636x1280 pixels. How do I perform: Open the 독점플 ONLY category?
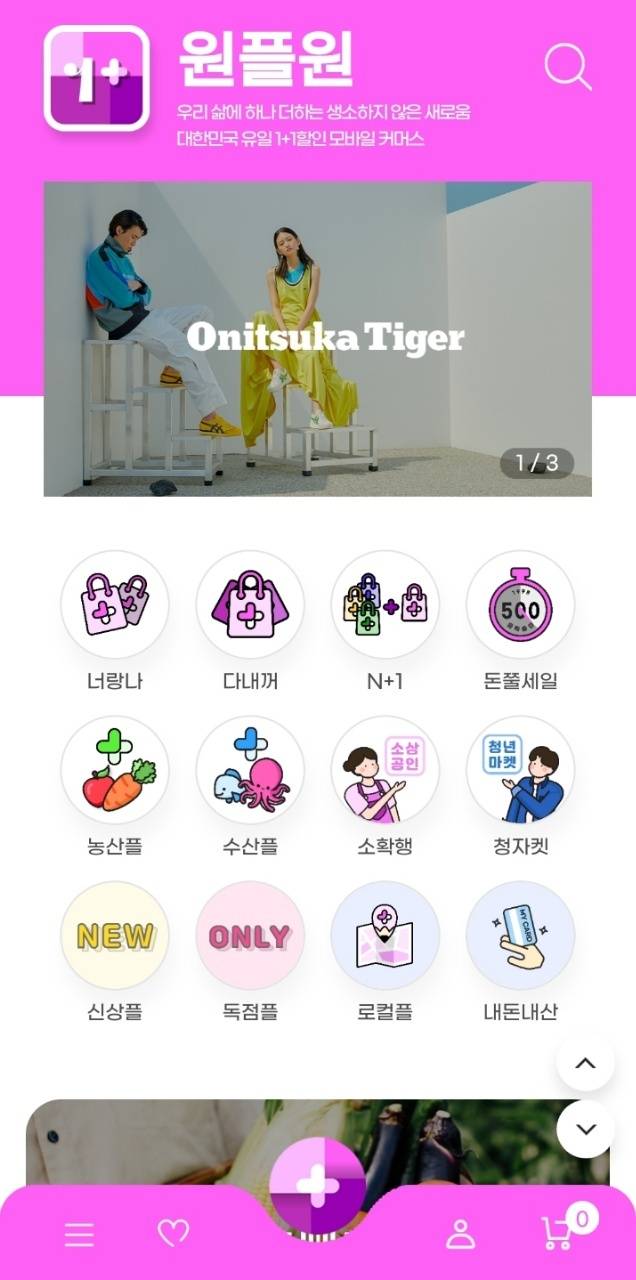tap(250, 935)
